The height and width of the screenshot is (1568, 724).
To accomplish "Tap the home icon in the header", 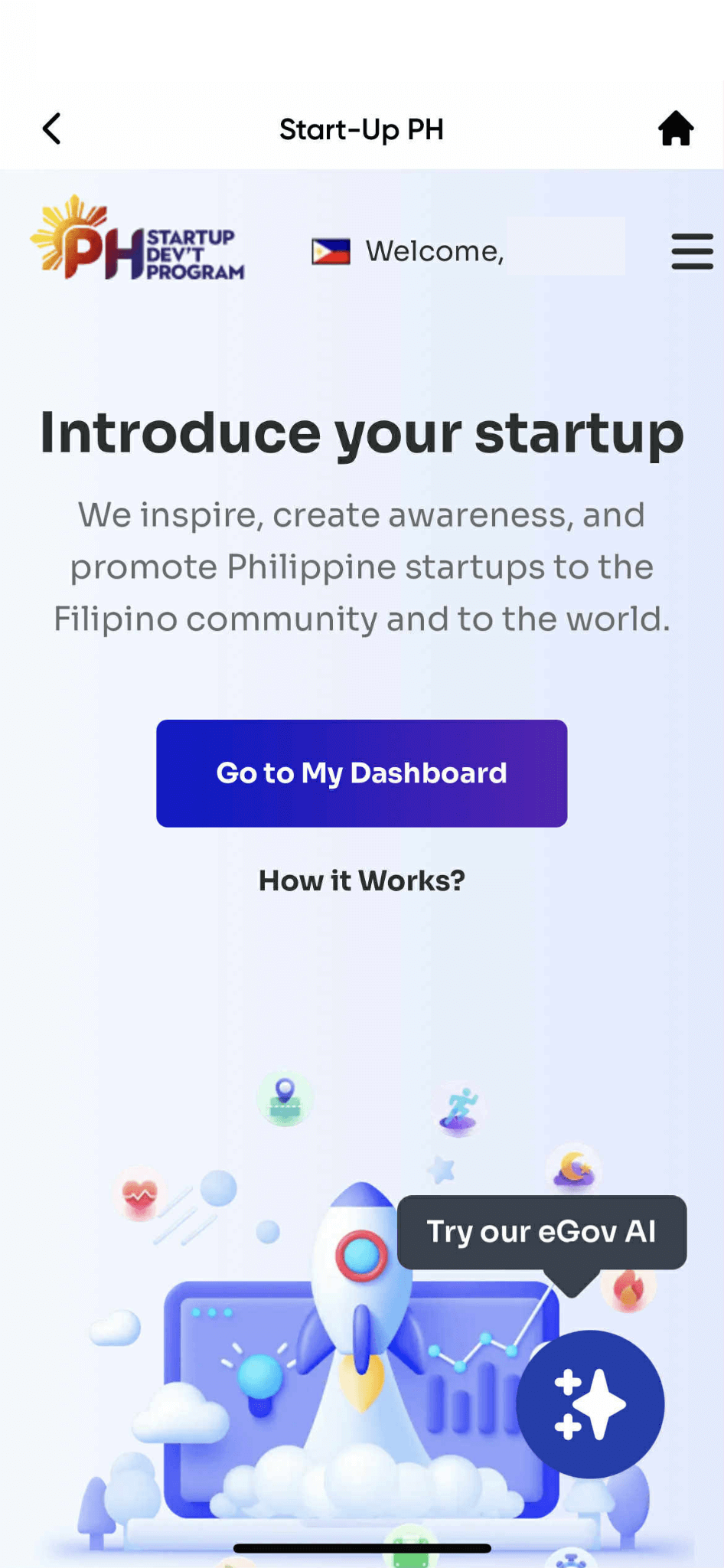I will (676, 129).
